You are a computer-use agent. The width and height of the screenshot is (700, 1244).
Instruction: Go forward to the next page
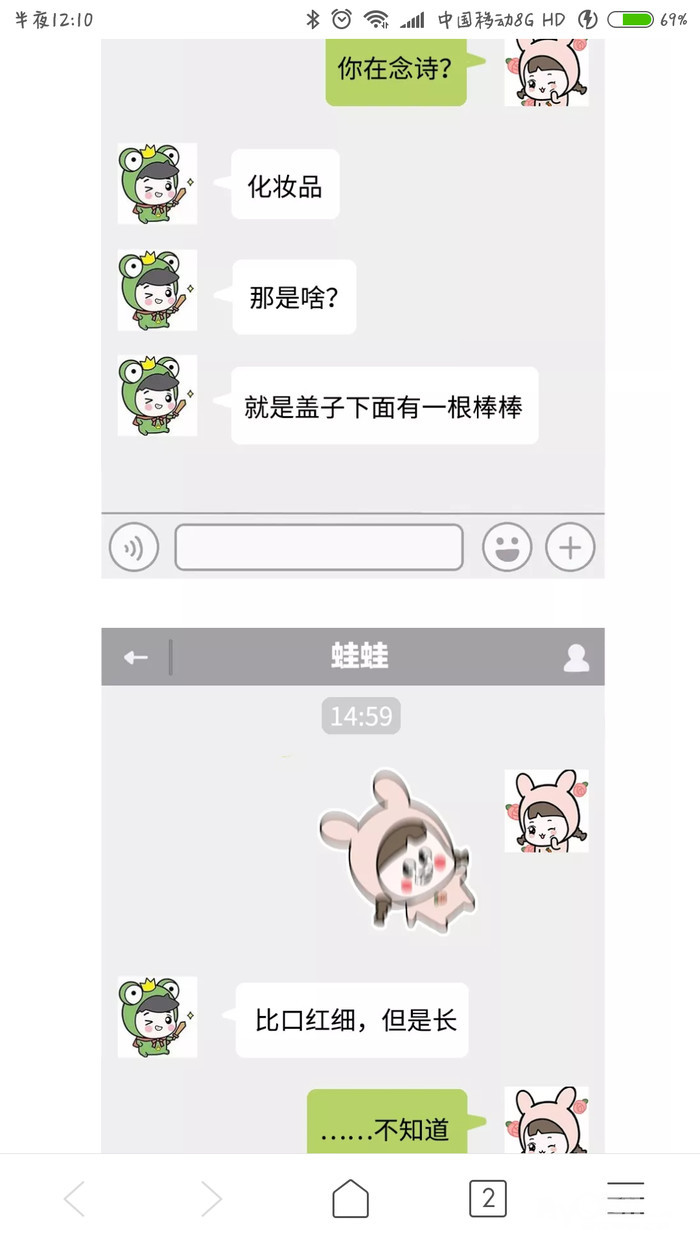point(211,1198)
